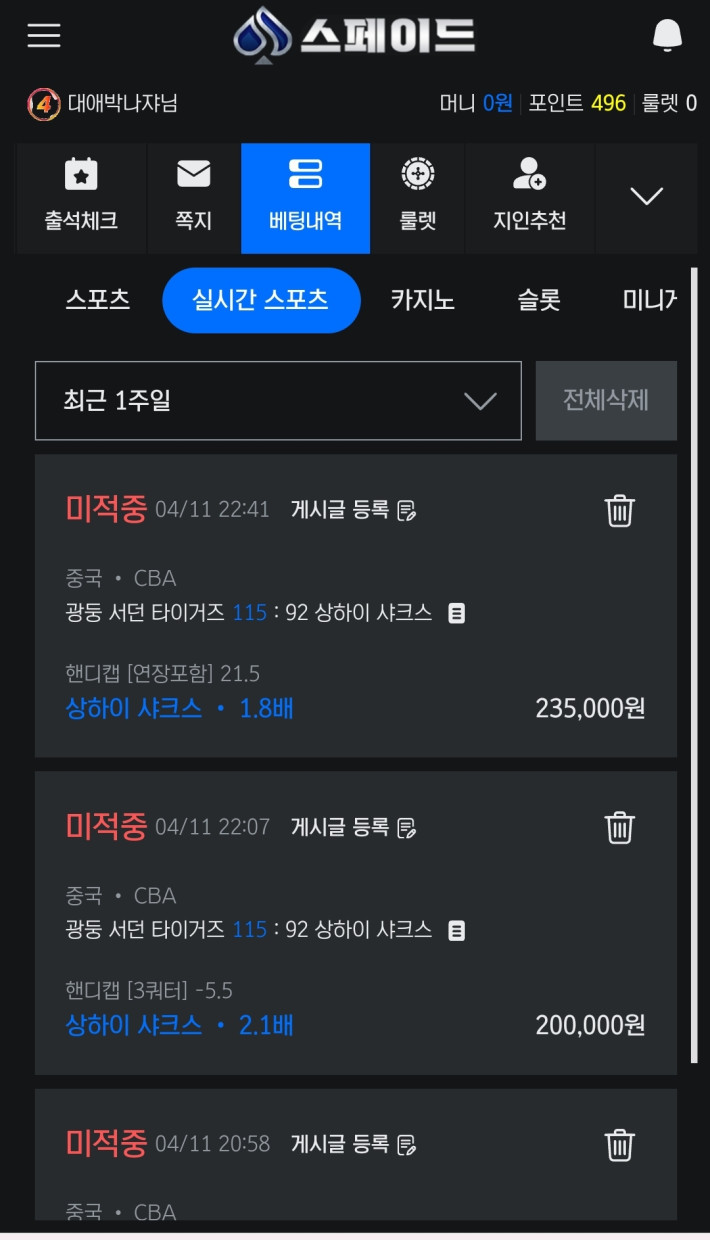Switch to the 스포츠 tab
This screenshot has height=1240, width=710.
coord(98,300)
